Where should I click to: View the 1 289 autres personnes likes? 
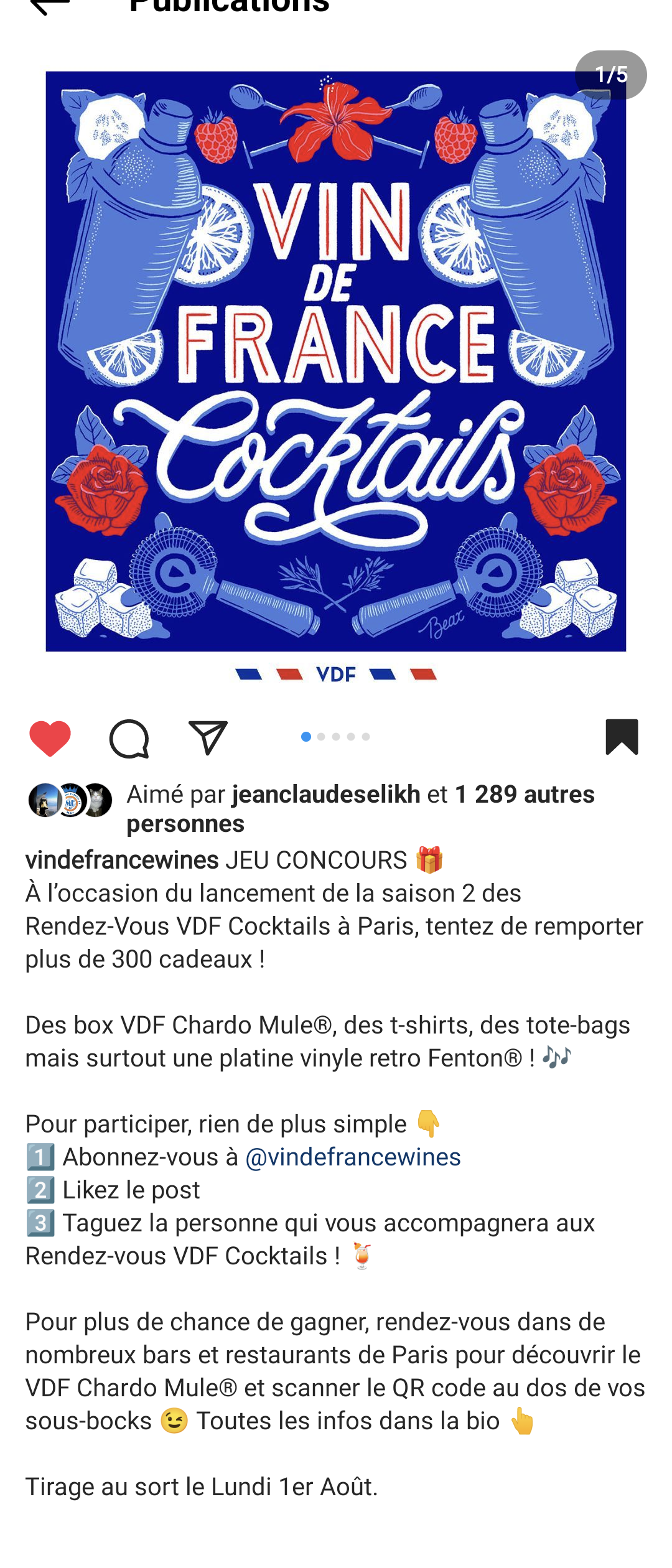coord(524,795)
